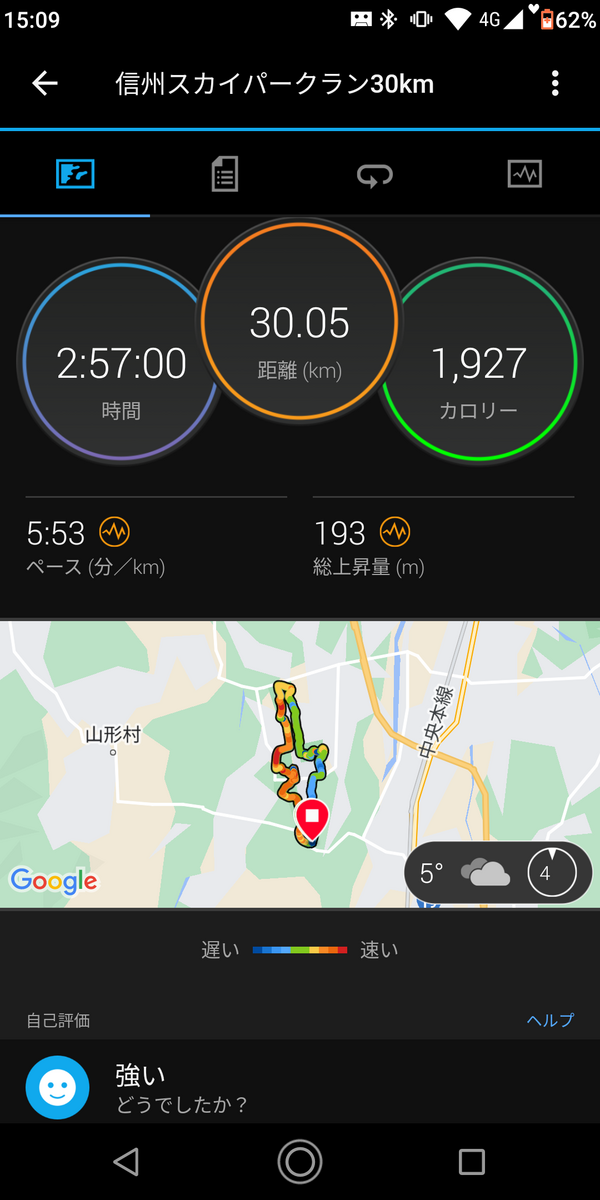Screen dimensions: 600x1200
Task: Switch to the activity overview tab
Action: pyautogui.click(x=75, y=176)
